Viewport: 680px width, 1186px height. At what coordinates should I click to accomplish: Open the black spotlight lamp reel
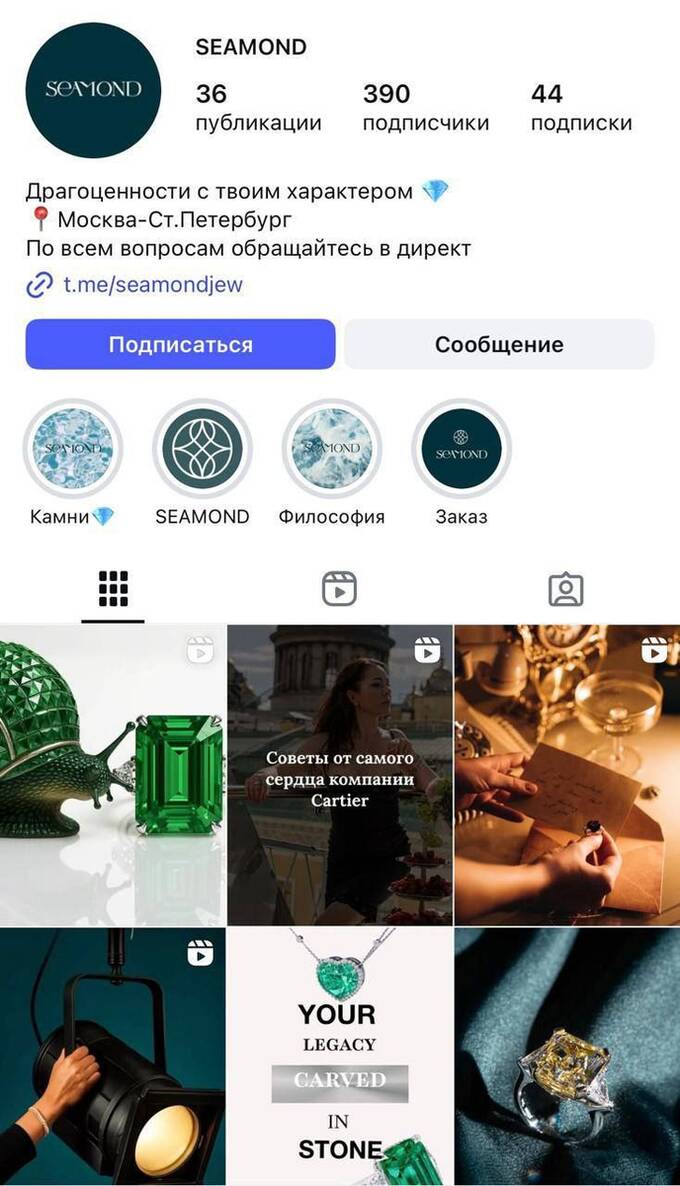pos(113,1057)
